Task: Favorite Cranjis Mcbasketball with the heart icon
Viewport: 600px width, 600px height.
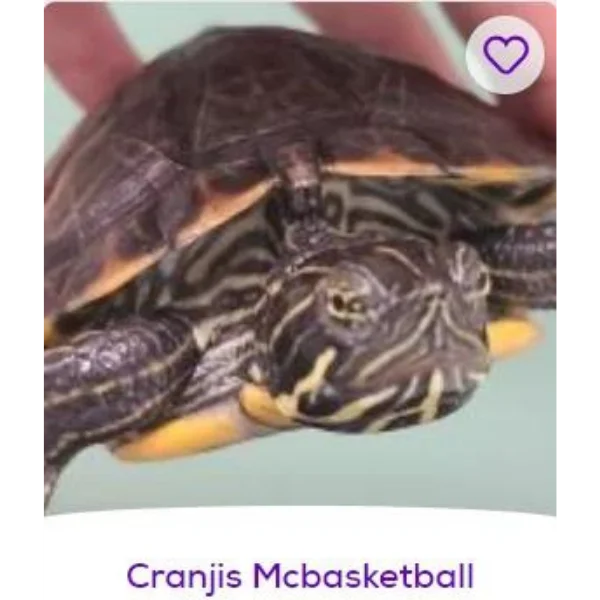Action: (x=505, y=55)
